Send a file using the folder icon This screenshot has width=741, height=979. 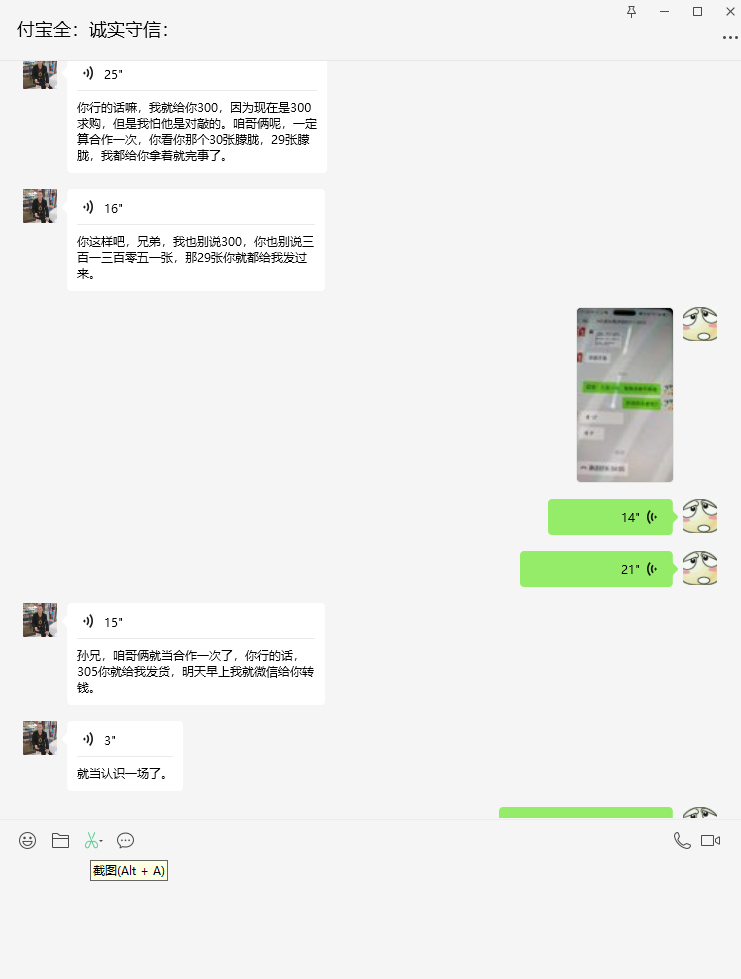(x=60, y=841)
